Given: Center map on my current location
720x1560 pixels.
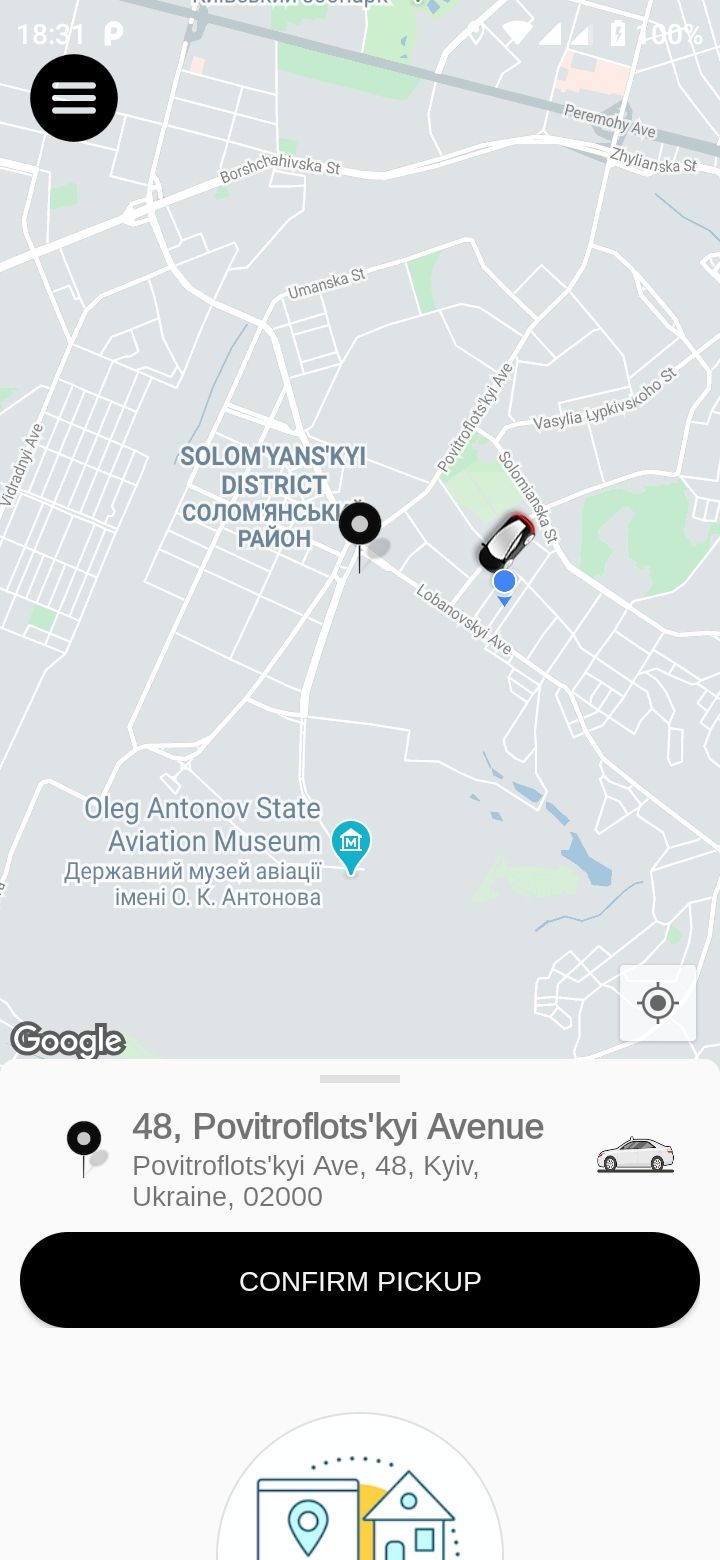Looking at the screenshot, I should 657,1003.
